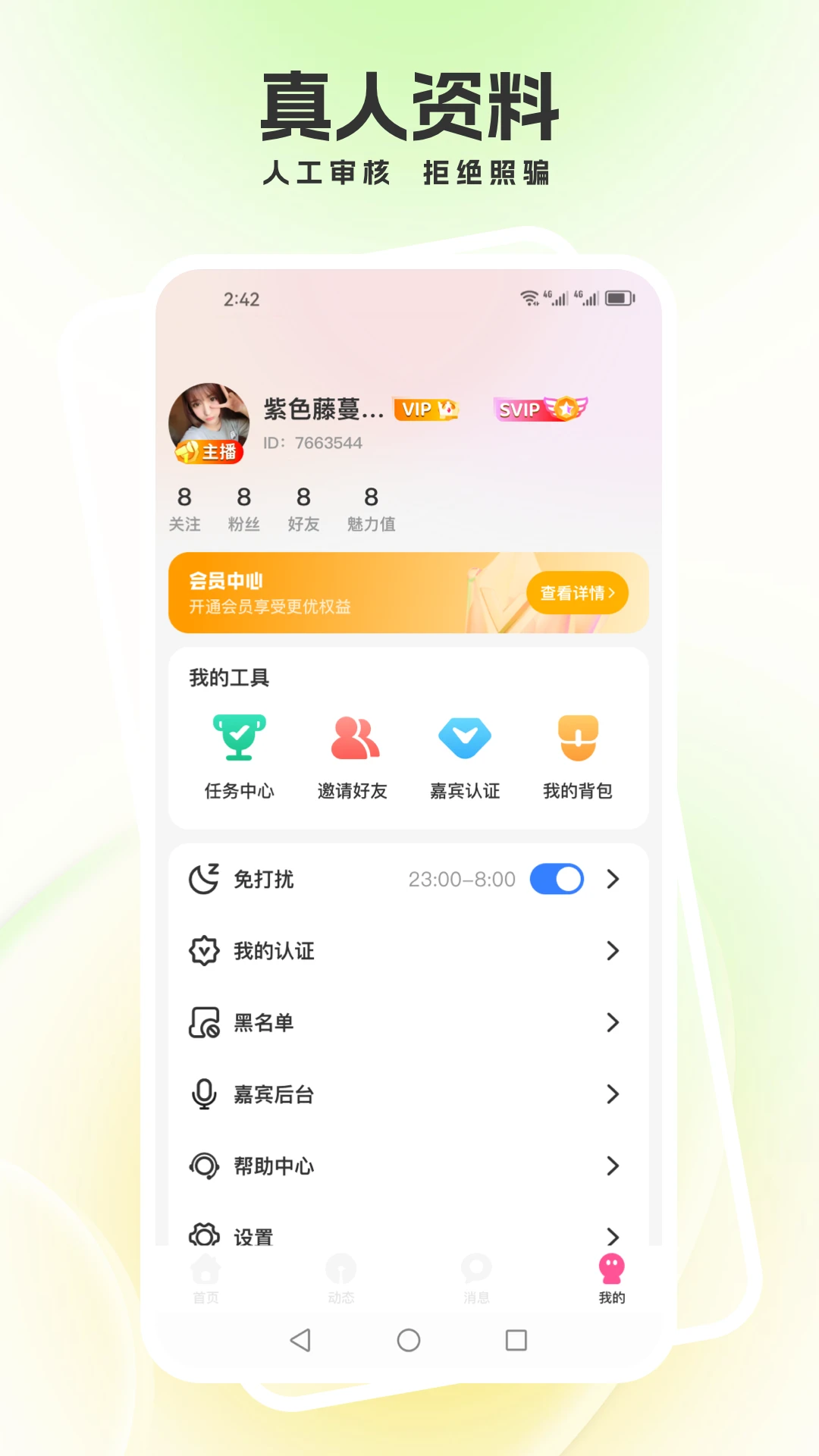Expand the 帮助中心 row chevron
Viewport: 819px width, 1456px height.
613,1166
